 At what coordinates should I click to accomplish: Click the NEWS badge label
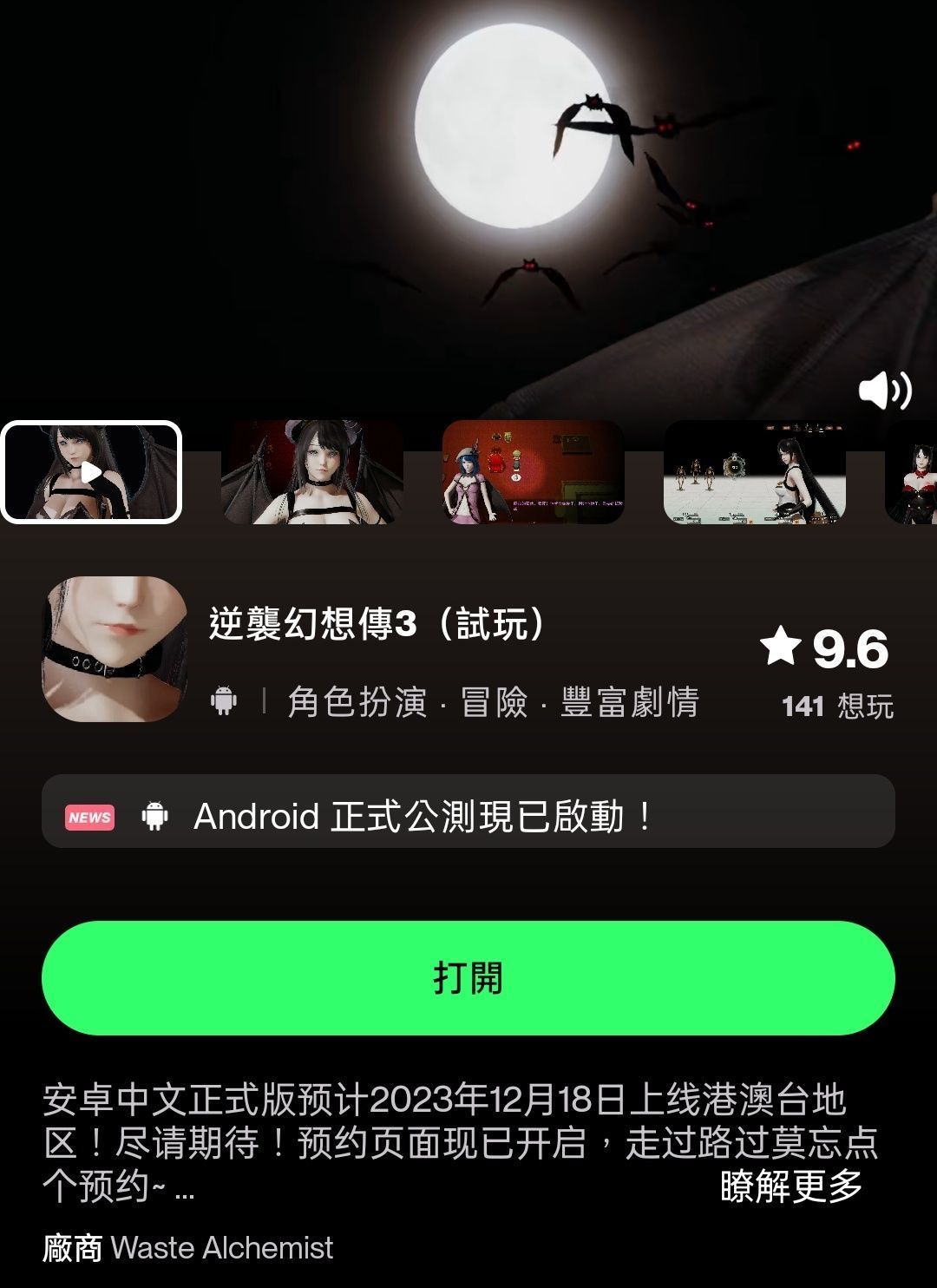pyautogui.click(x=89, y=815)
